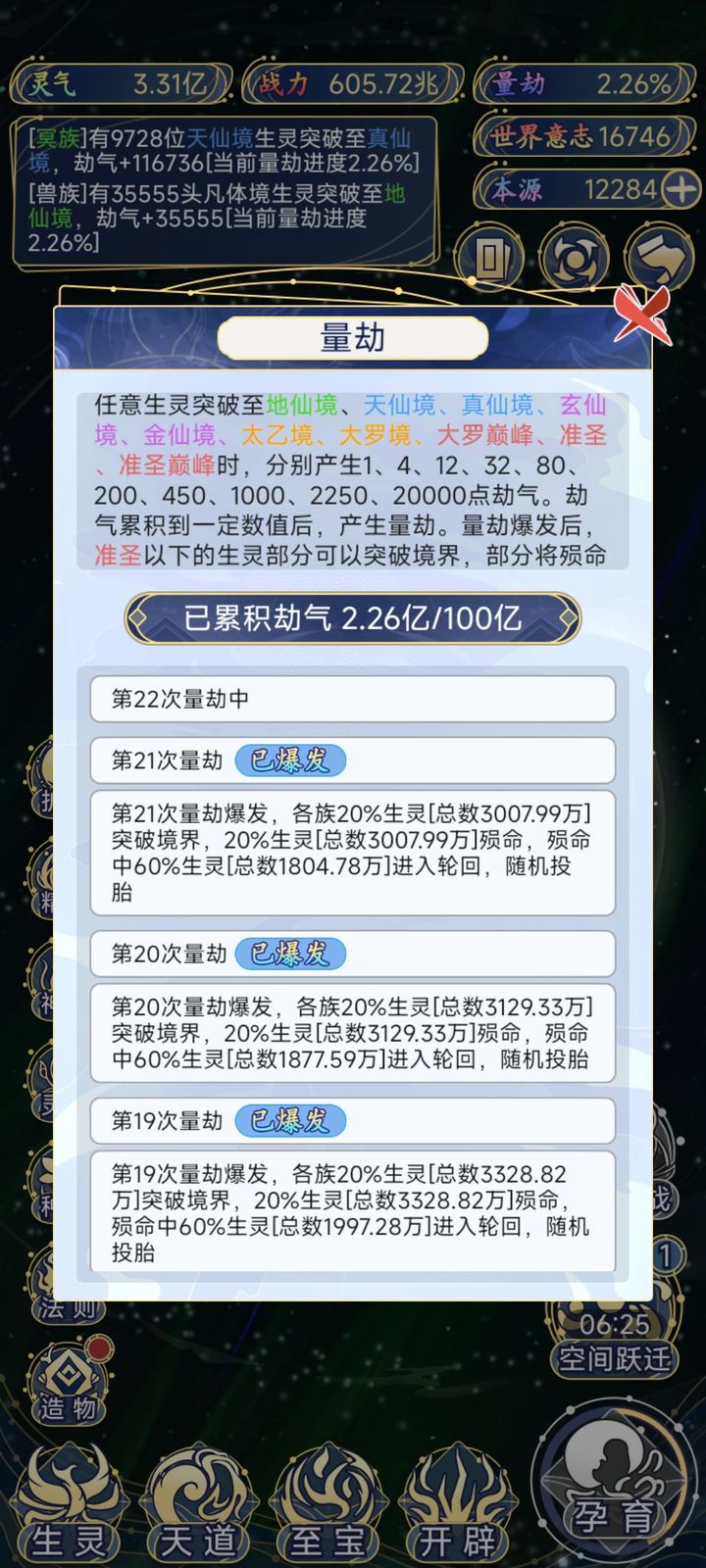This screenshot has width=706, height=1568.
Task: Open the 量劫 progress indicator at top
Action: [x=586, y=84]
